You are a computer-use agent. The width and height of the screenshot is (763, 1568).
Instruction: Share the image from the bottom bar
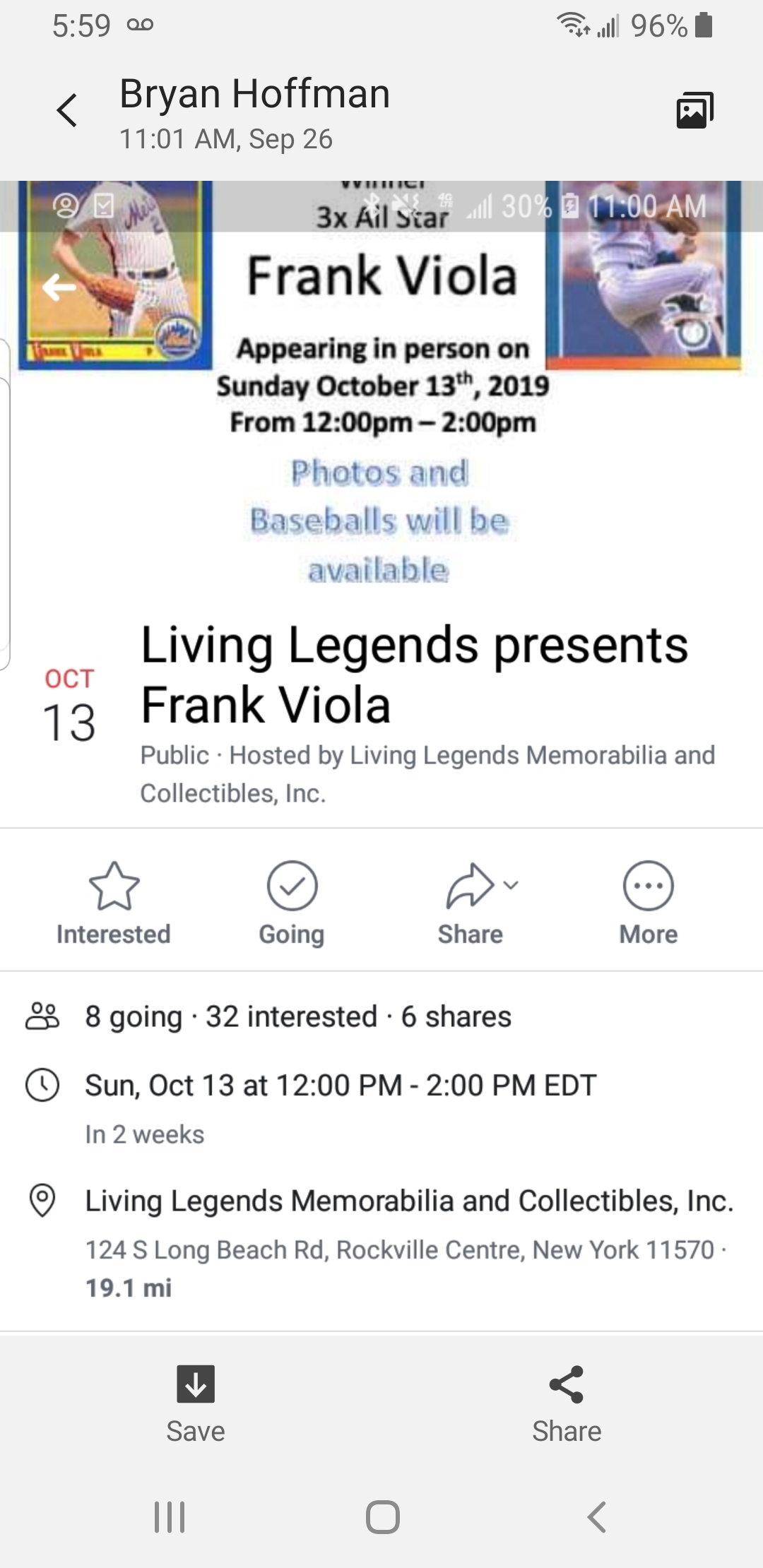coord(567,1404)
